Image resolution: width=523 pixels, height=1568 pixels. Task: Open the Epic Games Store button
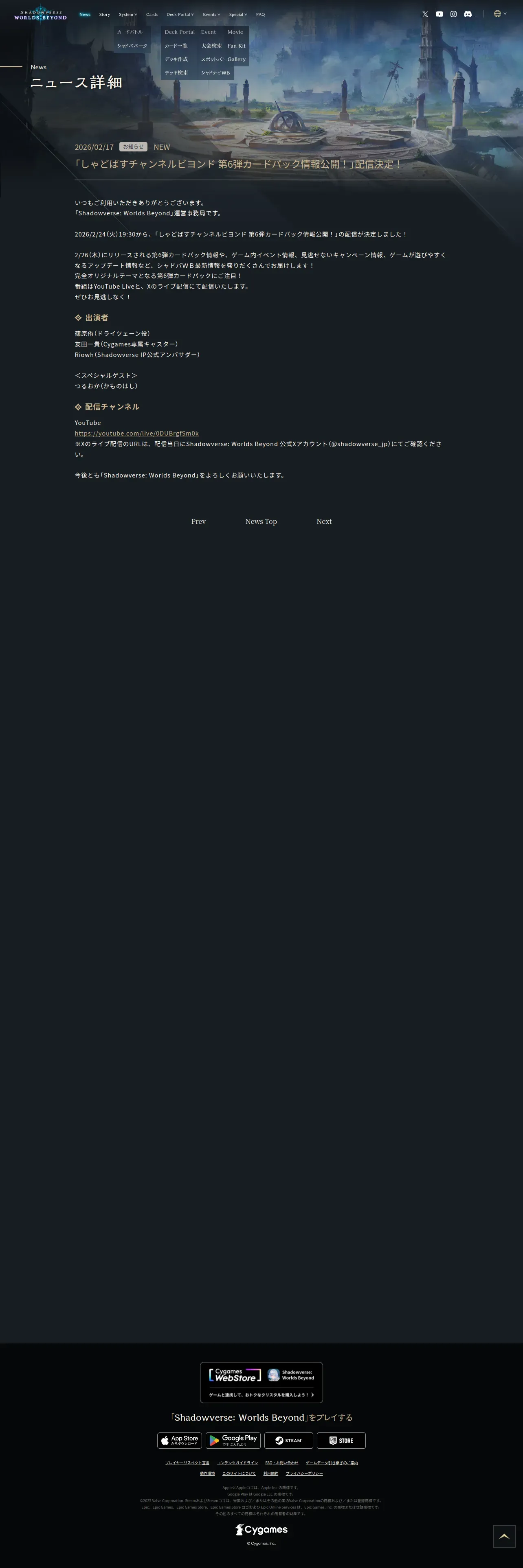(341, 1440)
